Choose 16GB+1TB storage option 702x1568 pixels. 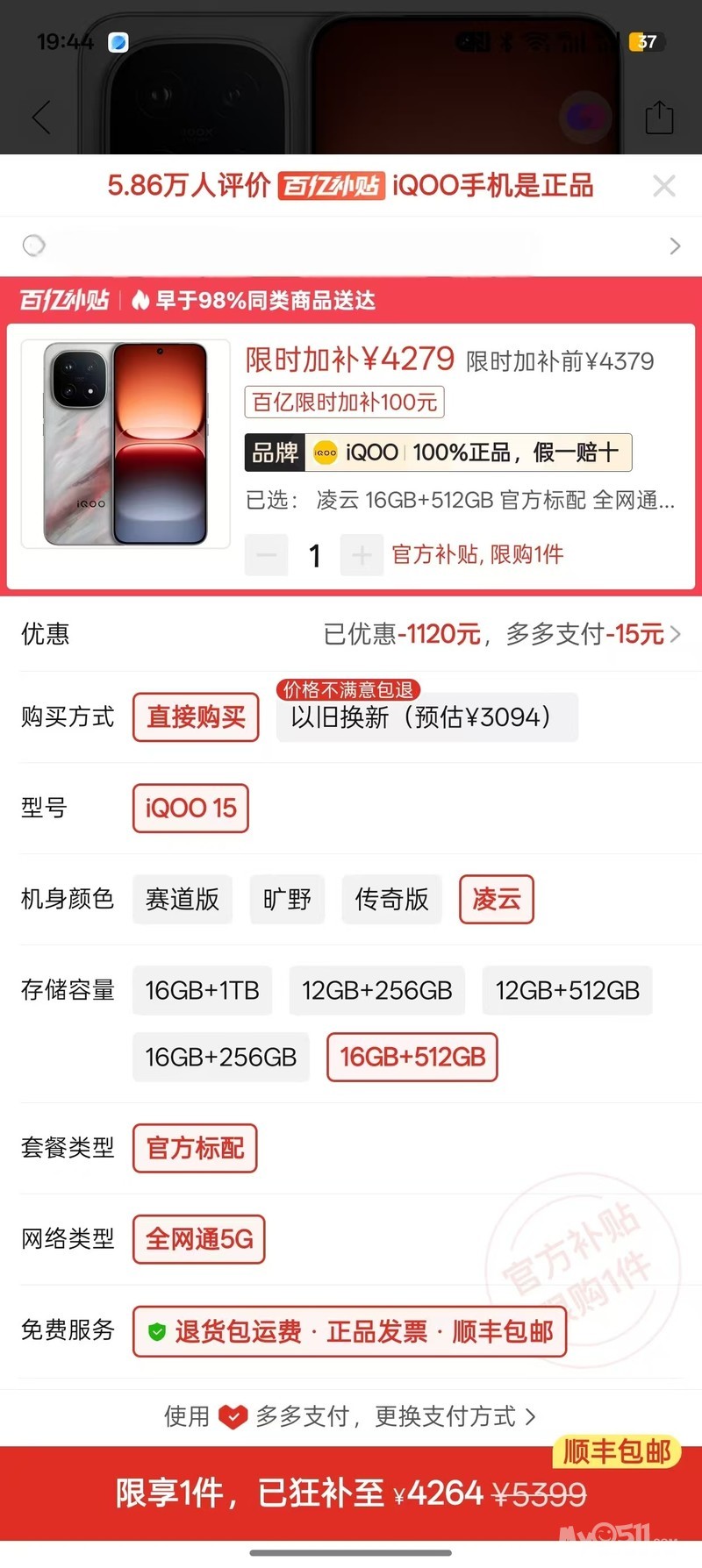coord(202,990)
